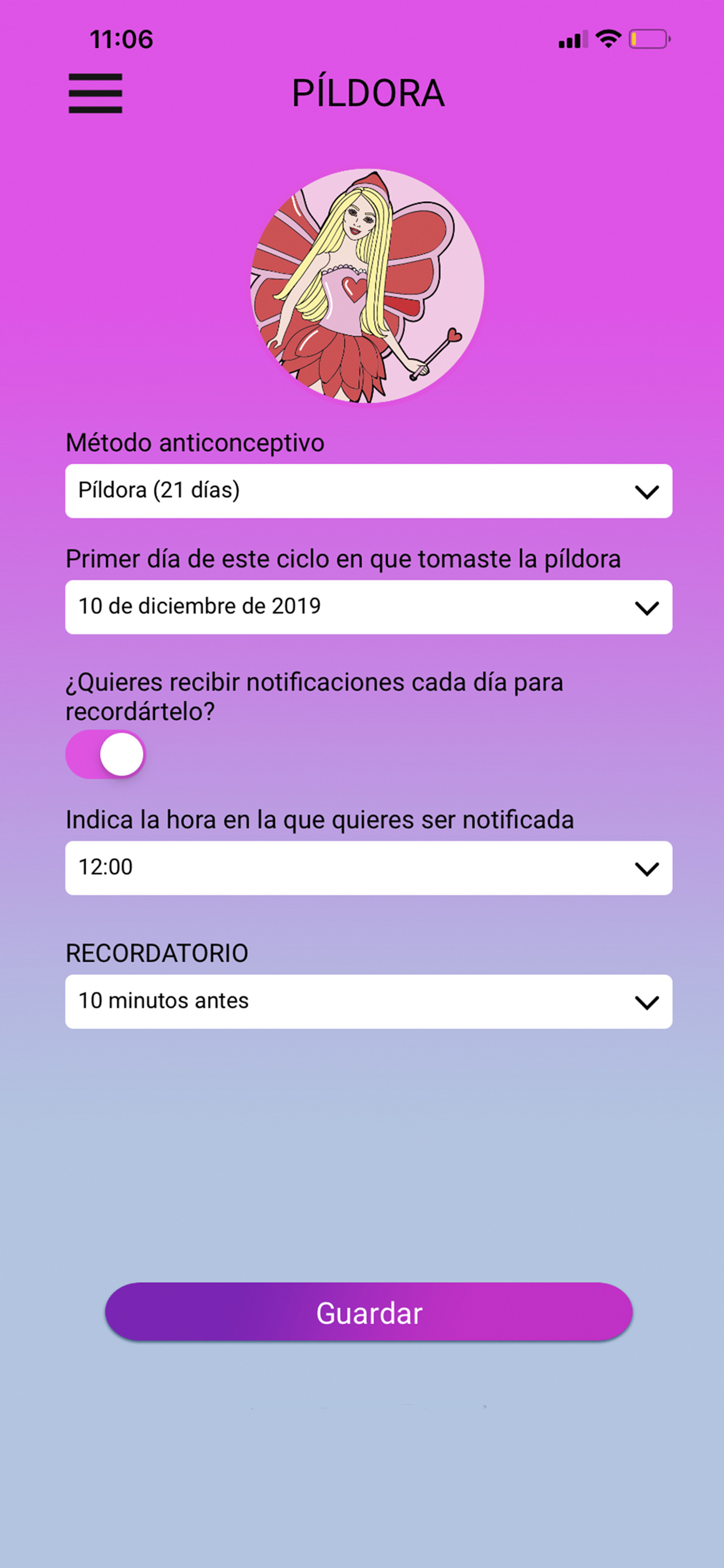
Task: Disable the daily notifications switch
Action: 106,754
